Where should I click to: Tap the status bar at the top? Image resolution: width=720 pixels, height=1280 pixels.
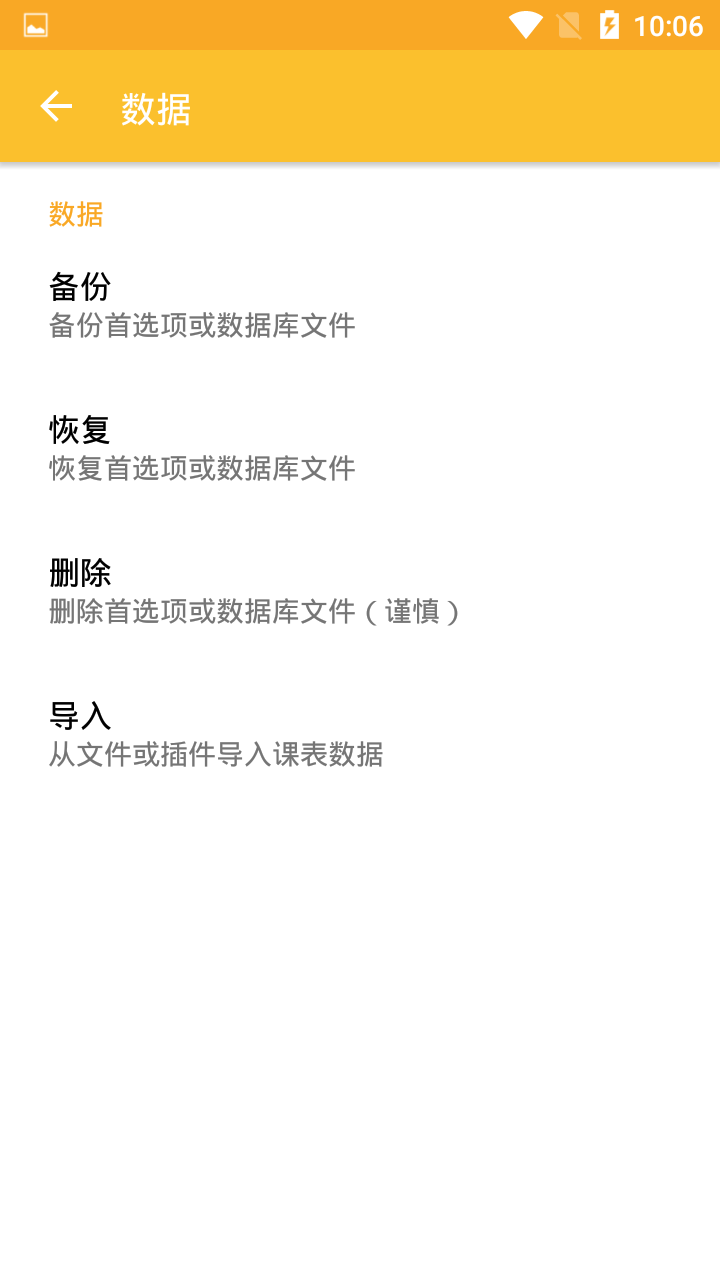[360, 25]
